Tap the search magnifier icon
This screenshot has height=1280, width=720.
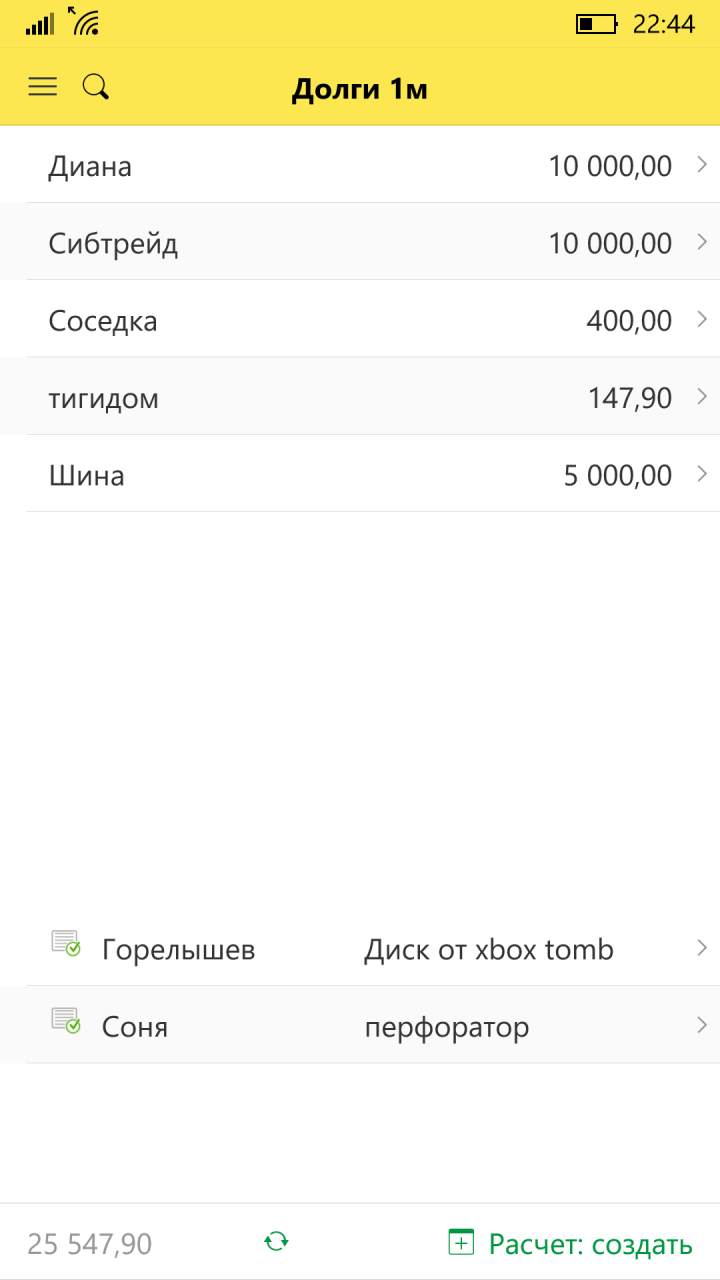click(x=95, y=87)
